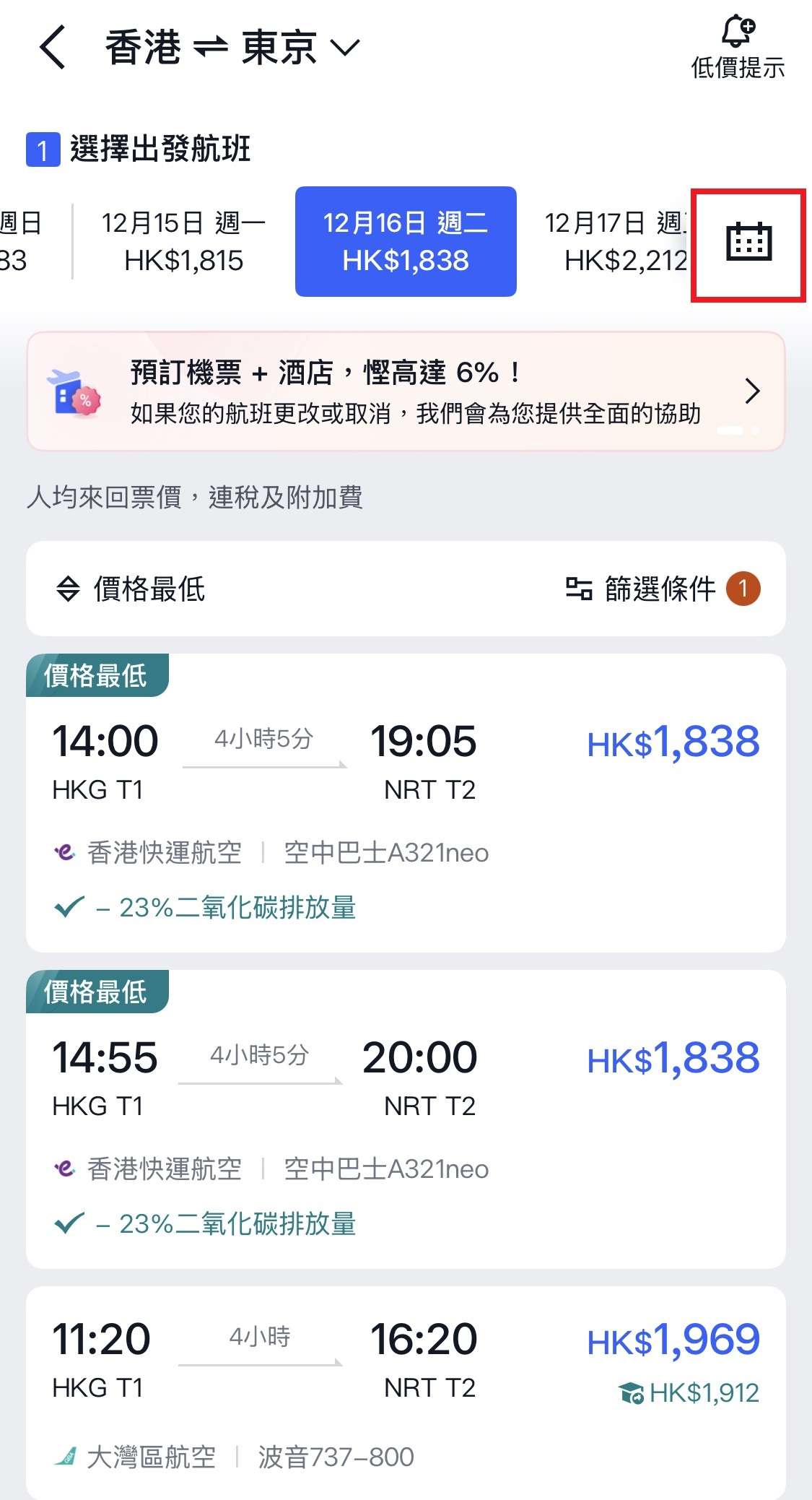Click the 香港快運航空 airline logo
Image resolution: width=812 pixels, height=1500 pixels.
pyautogui.click(x=64, y=852)
